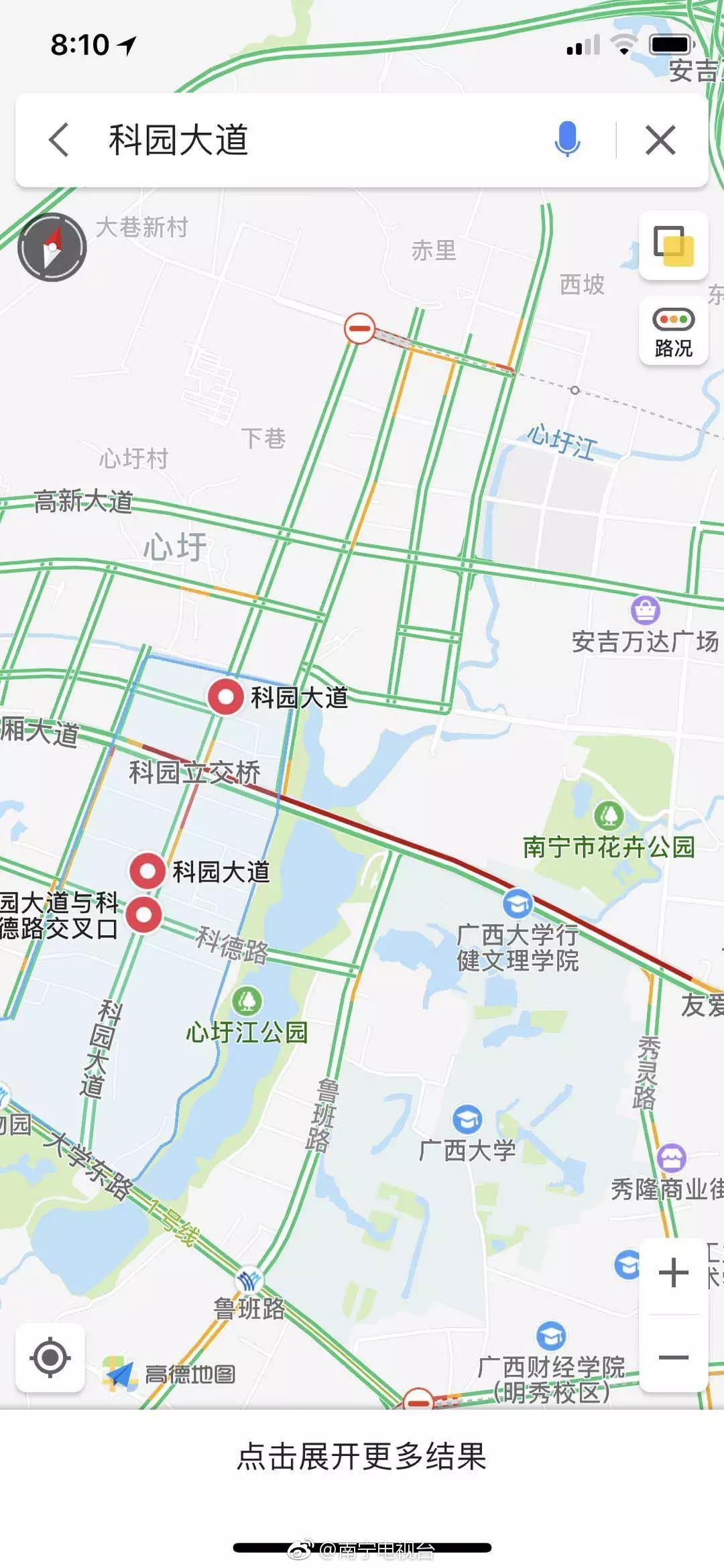The width and height of the screenshot is (724, 1568).
Task: Select the 科园大道 marker near 科园立交桥
Action: click(225, 697)
